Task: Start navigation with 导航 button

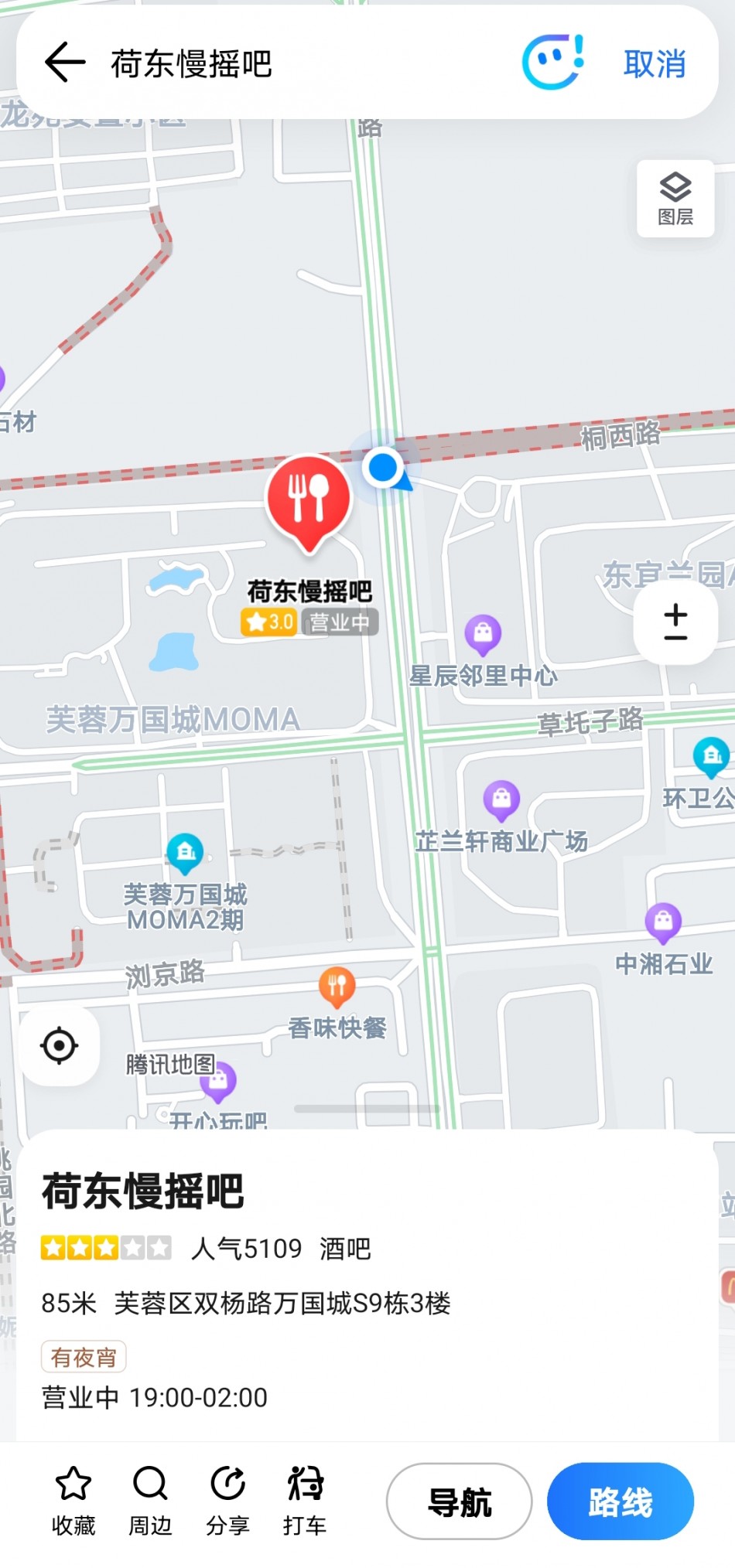Action: pyautogui.click(x=460, y=1502)
